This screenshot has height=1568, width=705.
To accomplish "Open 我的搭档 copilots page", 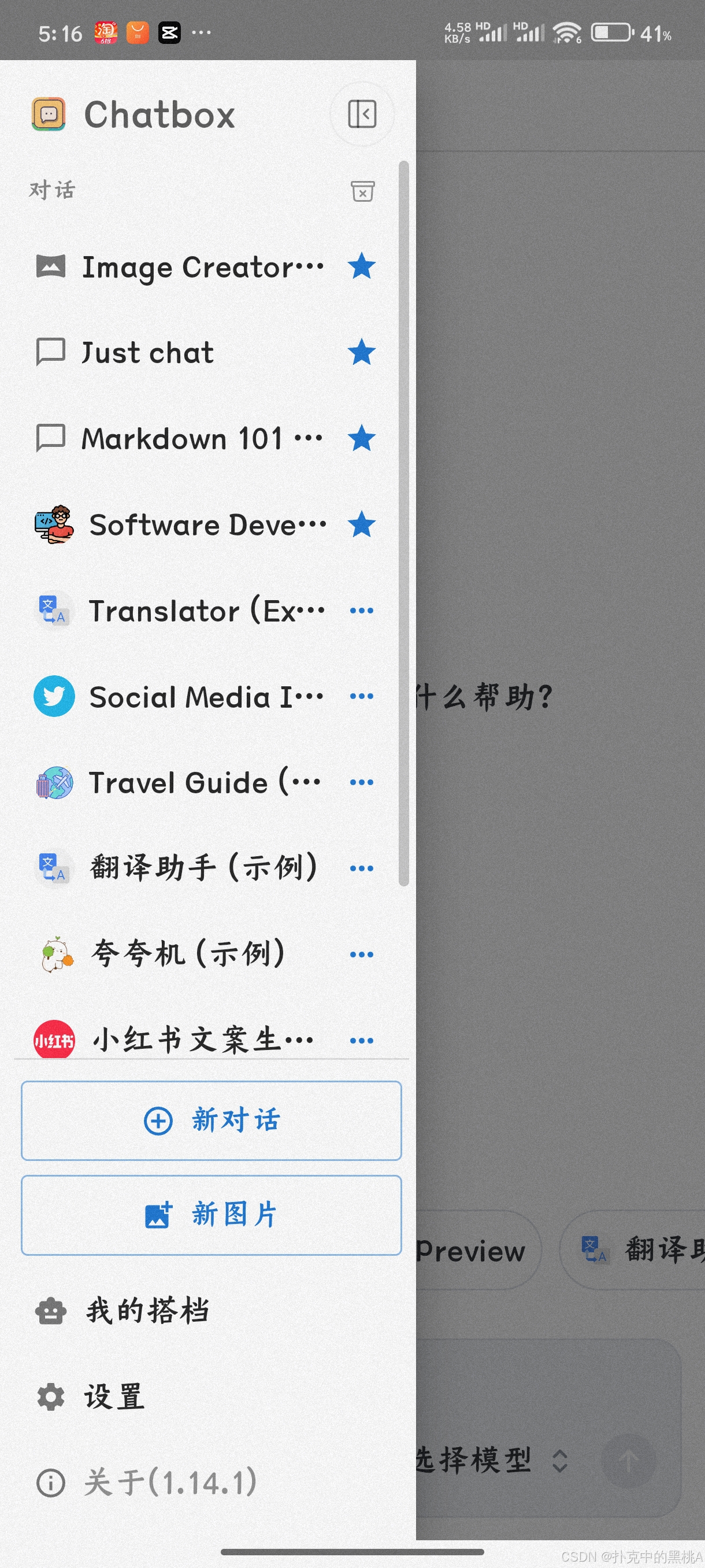I will (x=148, y=1311).
